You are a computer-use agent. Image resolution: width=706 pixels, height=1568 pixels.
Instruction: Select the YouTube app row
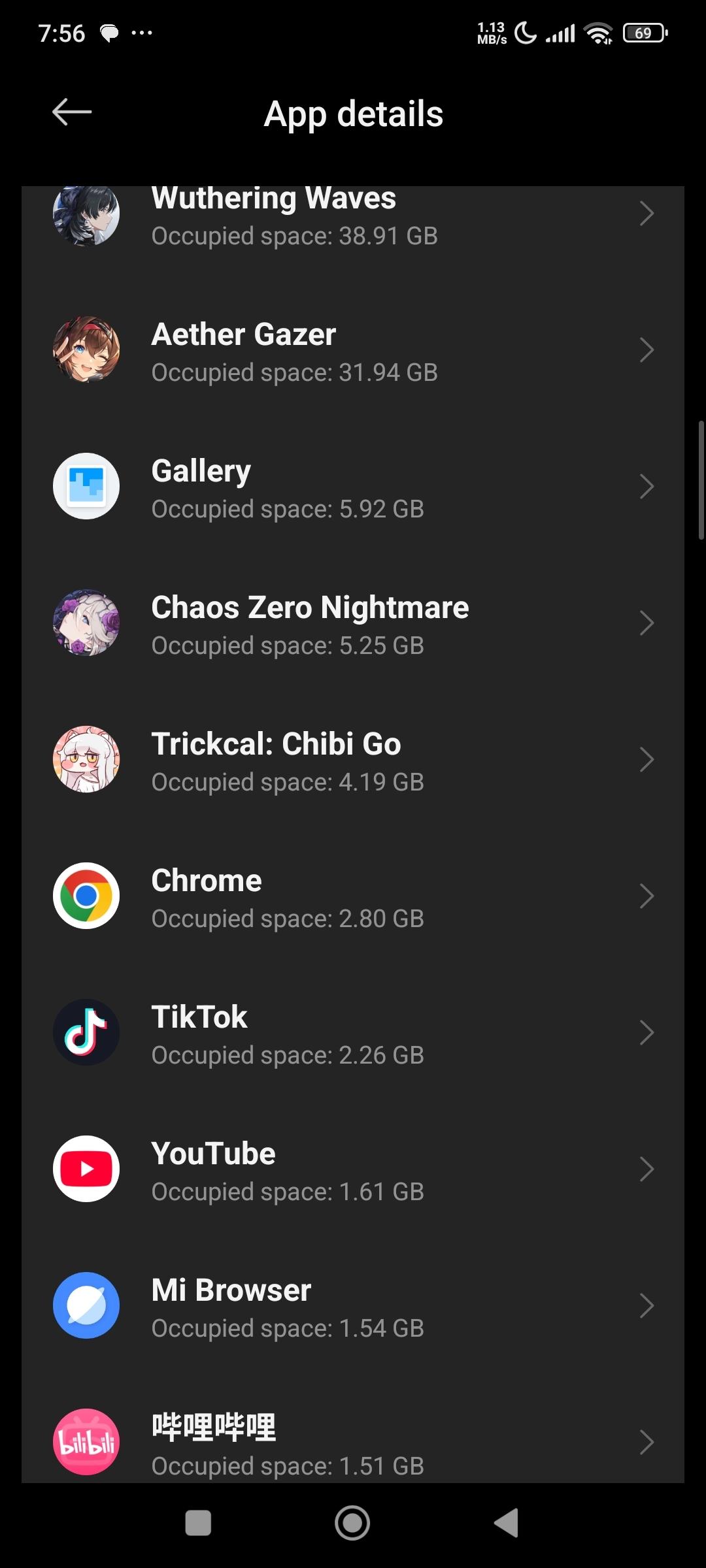[353, 1170]
